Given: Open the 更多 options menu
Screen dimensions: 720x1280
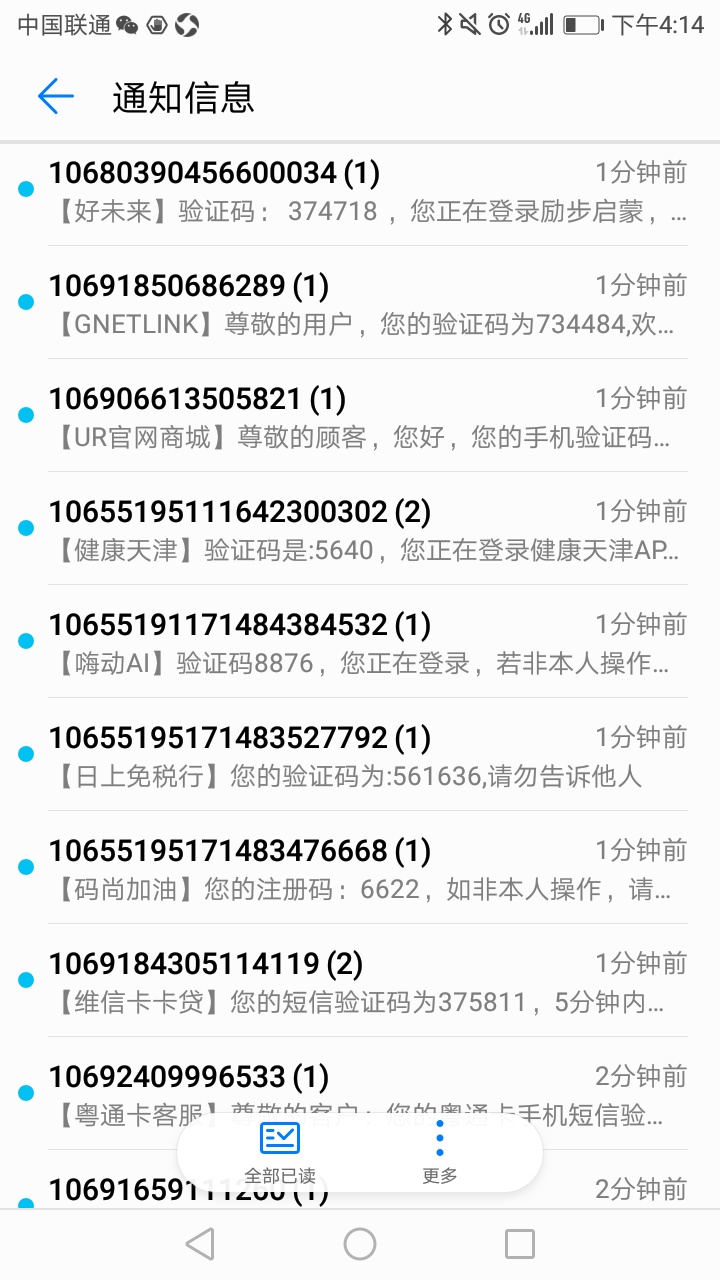Looking at the screenshot, I should 440,1153.
